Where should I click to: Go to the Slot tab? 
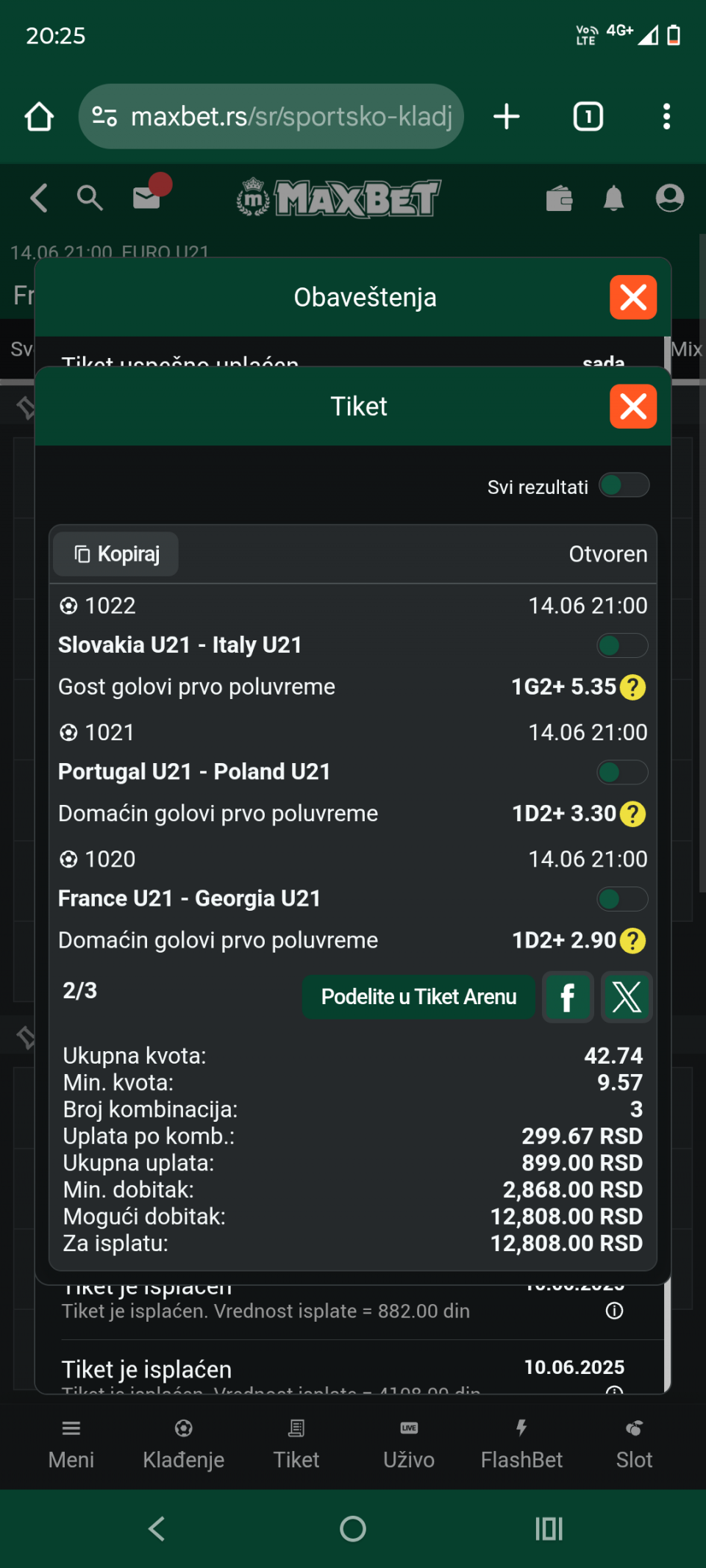[634, 1445]
